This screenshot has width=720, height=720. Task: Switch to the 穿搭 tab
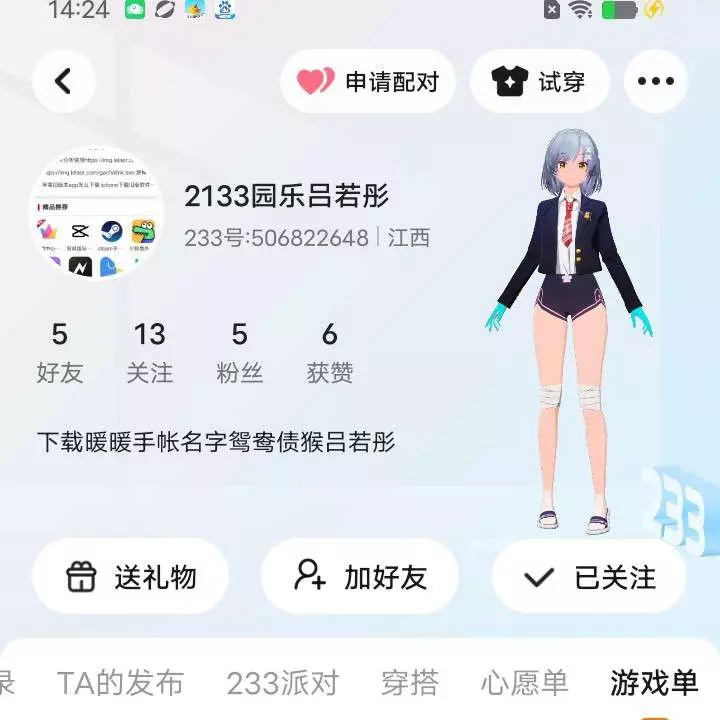[410, 683]
